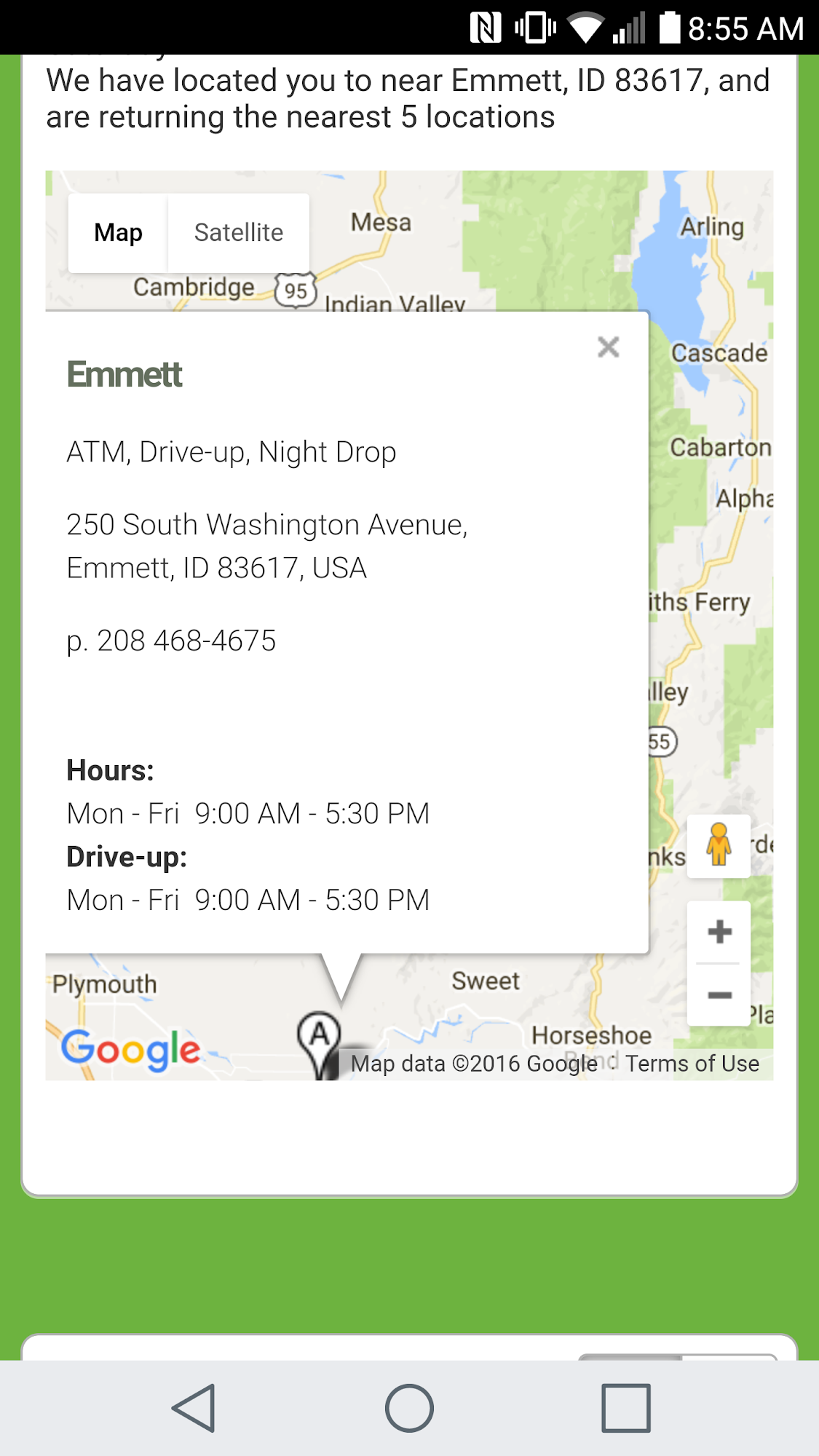Zoom in on the map
Viewport: 819px width, 1456px height.
pyautogui.click(x=719, y=932)
